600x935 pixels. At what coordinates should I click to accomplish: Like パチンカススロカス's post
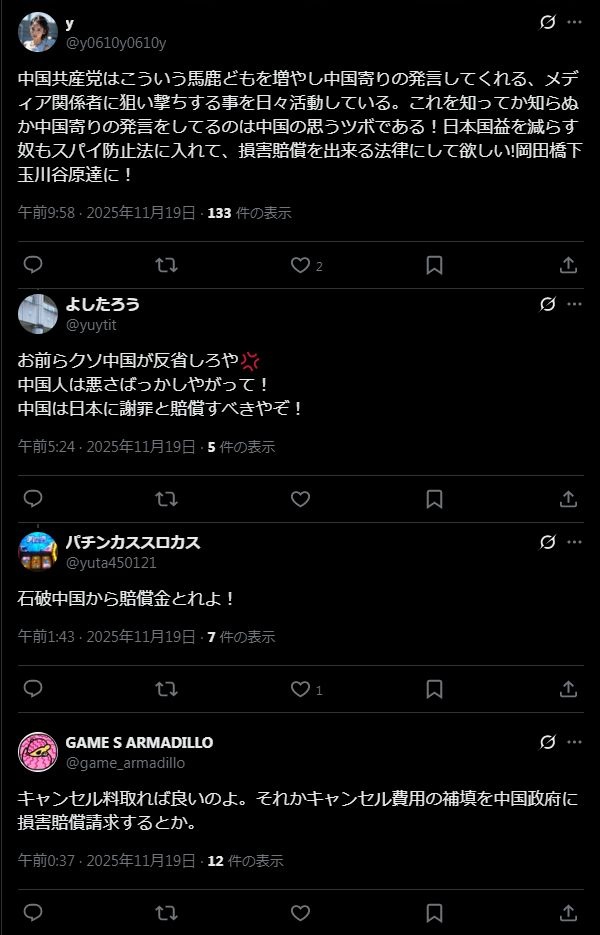coord(300,689)
